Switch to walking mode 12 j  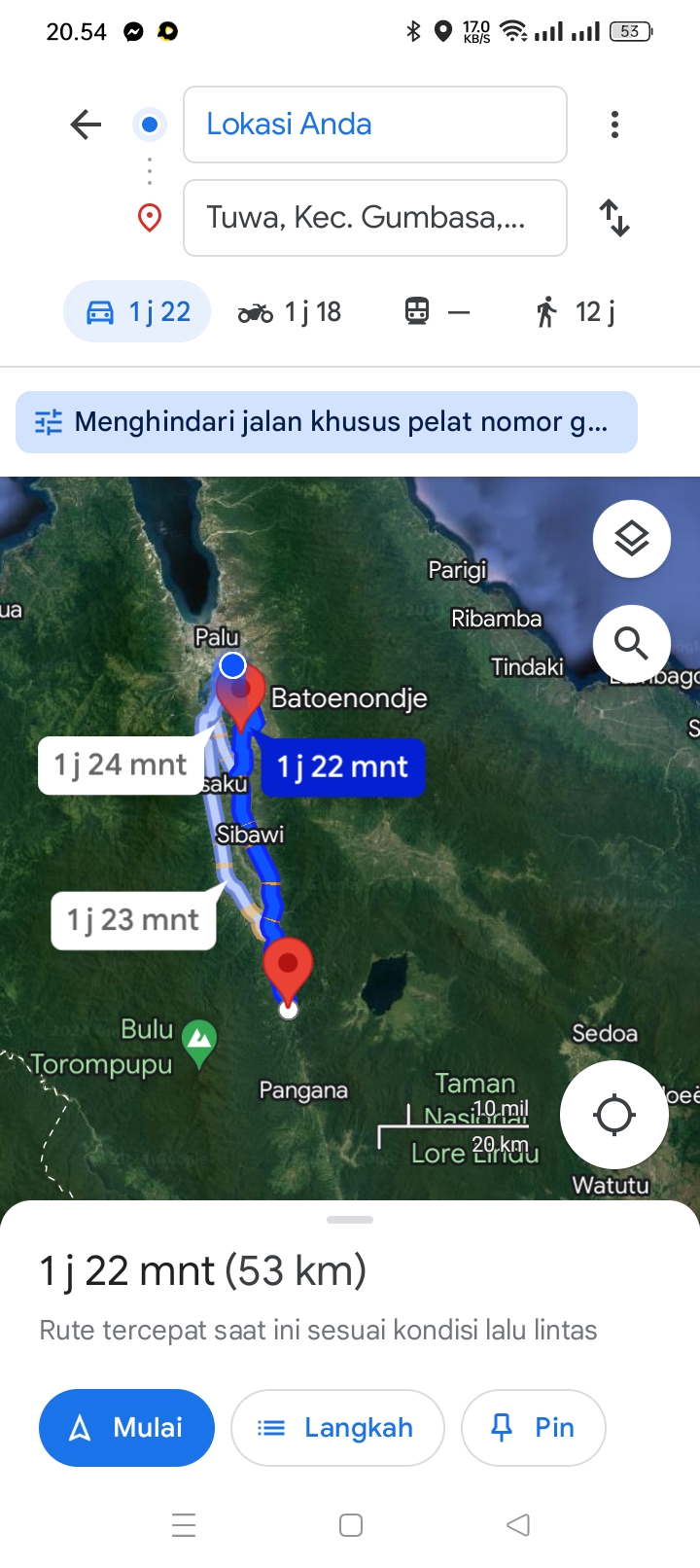(x=574, y=312)
